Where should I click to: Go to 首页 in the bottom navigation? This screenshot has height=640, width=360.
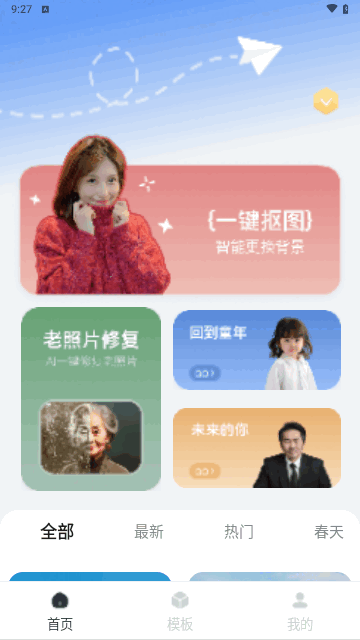(60, 611)
